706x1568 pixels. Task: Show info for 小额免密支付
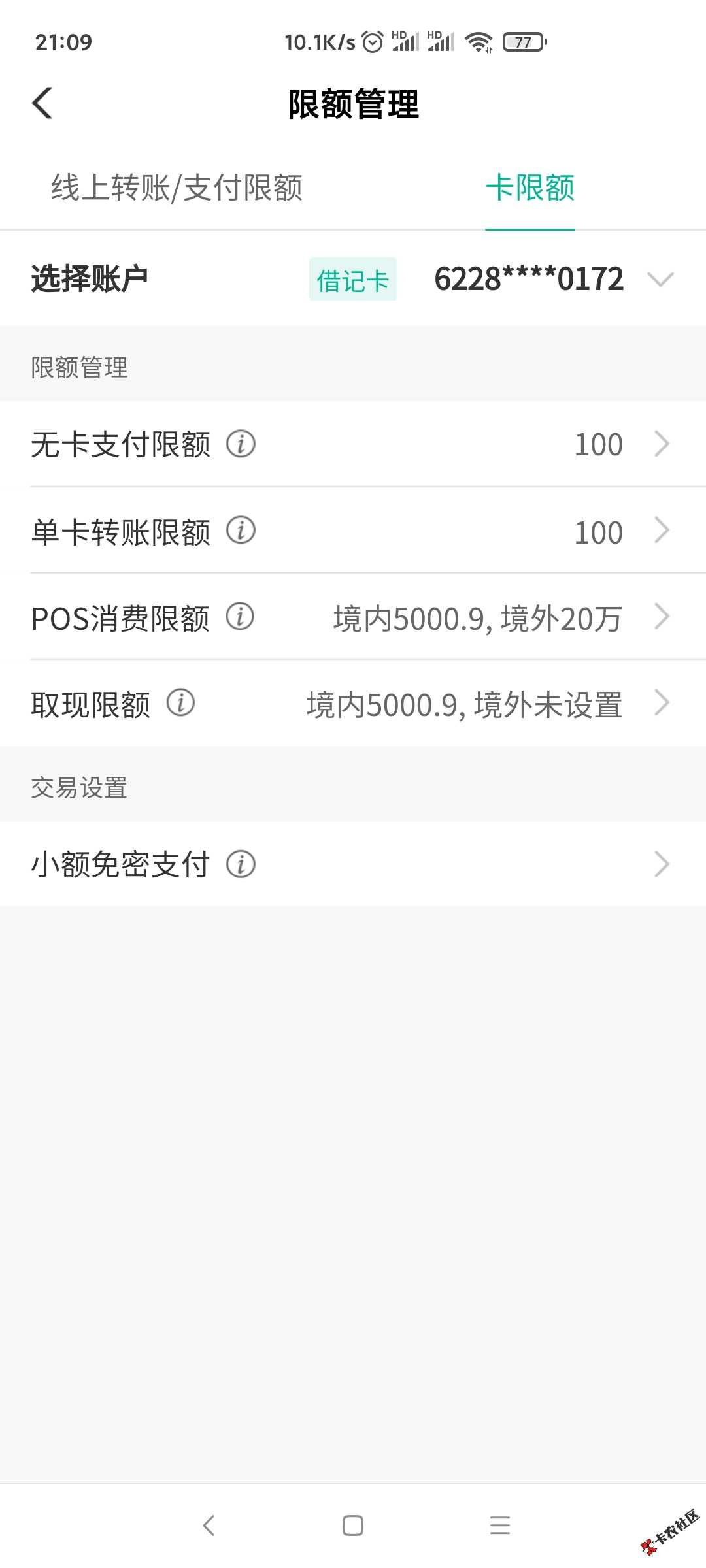coord(241,864)
